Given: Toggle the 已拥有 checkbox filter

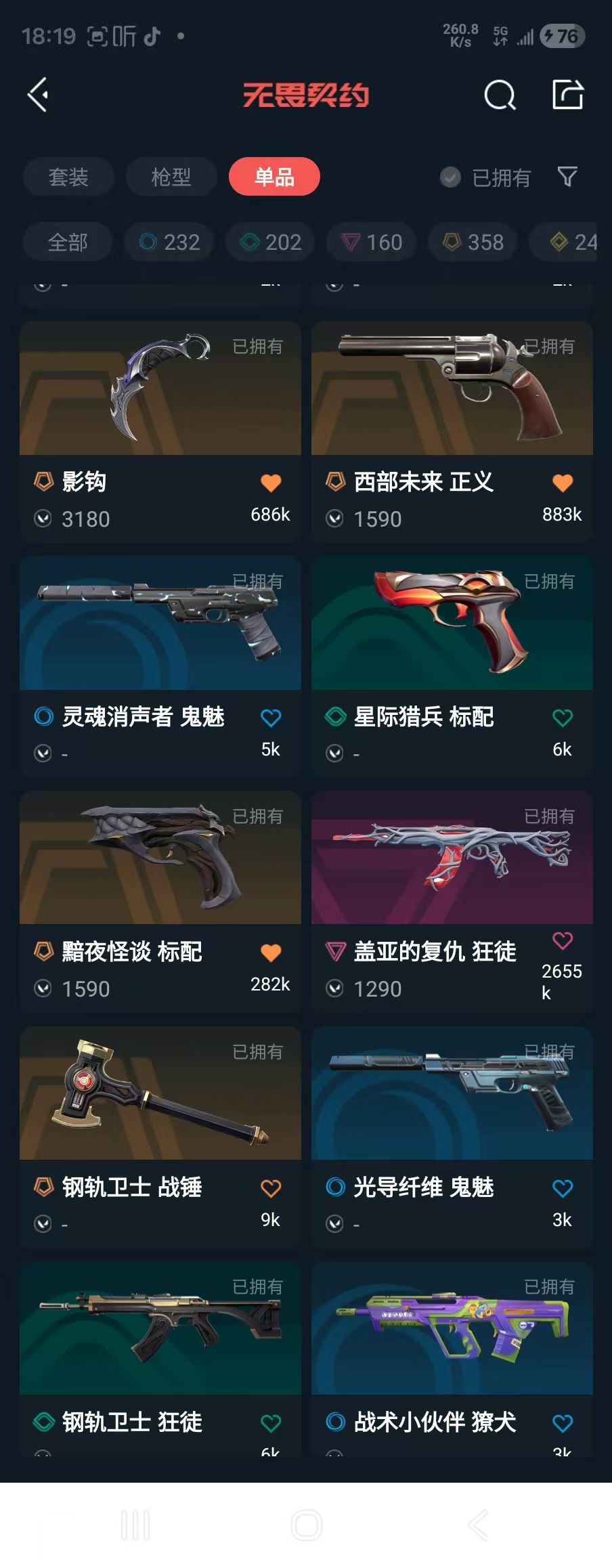Looking at the screenshot, I should (x=450, y=177).
